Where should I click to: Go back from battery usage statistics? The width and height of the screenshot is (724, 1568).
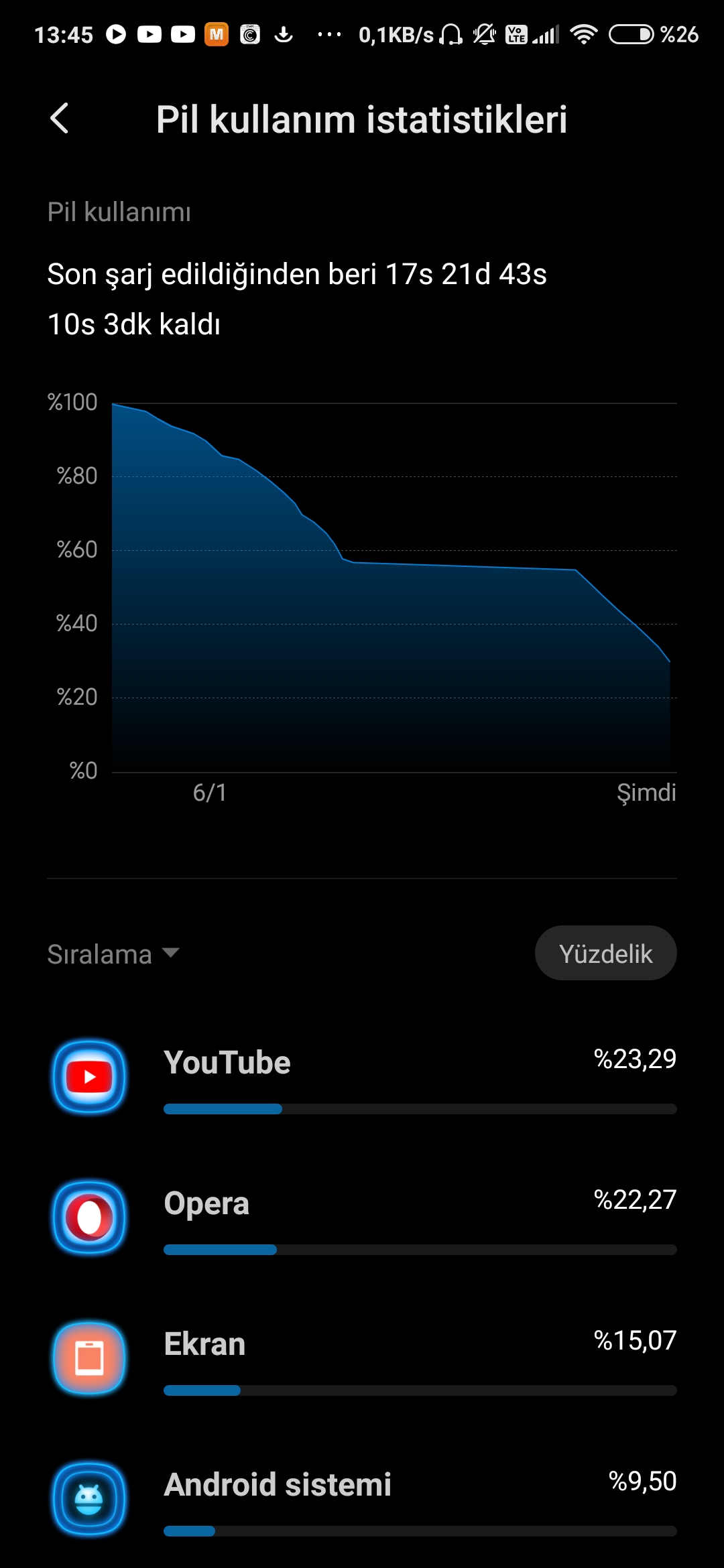60,119
